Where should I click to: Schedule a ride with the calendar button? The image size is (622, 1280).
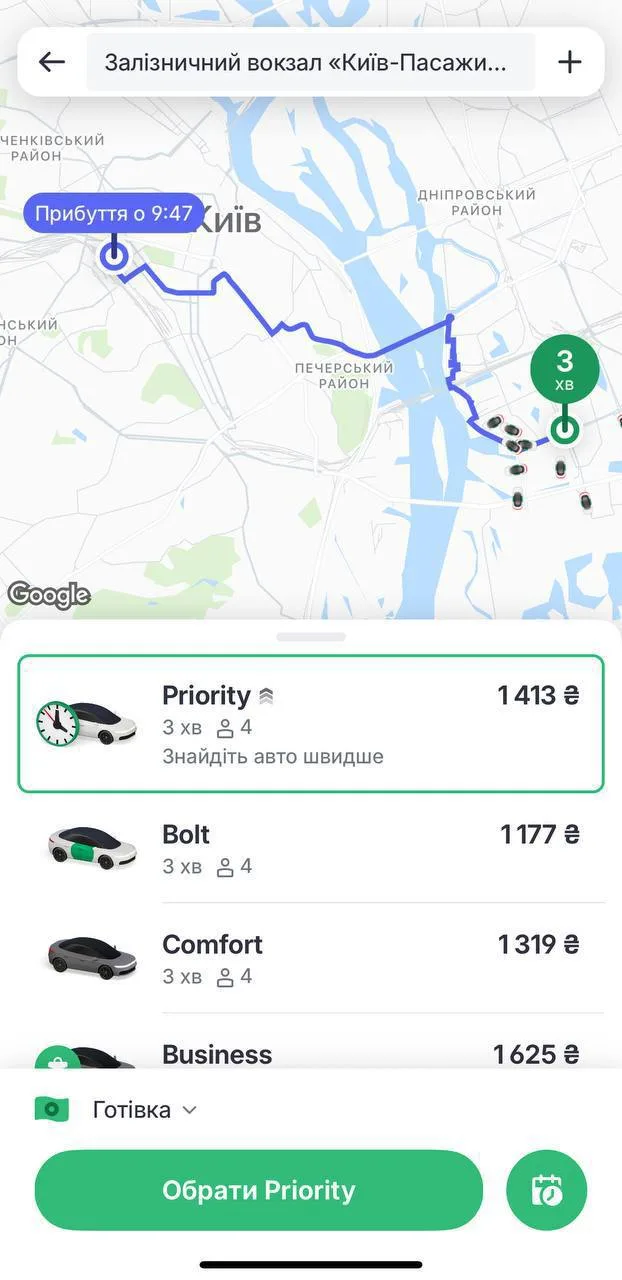coord(546,1190)
